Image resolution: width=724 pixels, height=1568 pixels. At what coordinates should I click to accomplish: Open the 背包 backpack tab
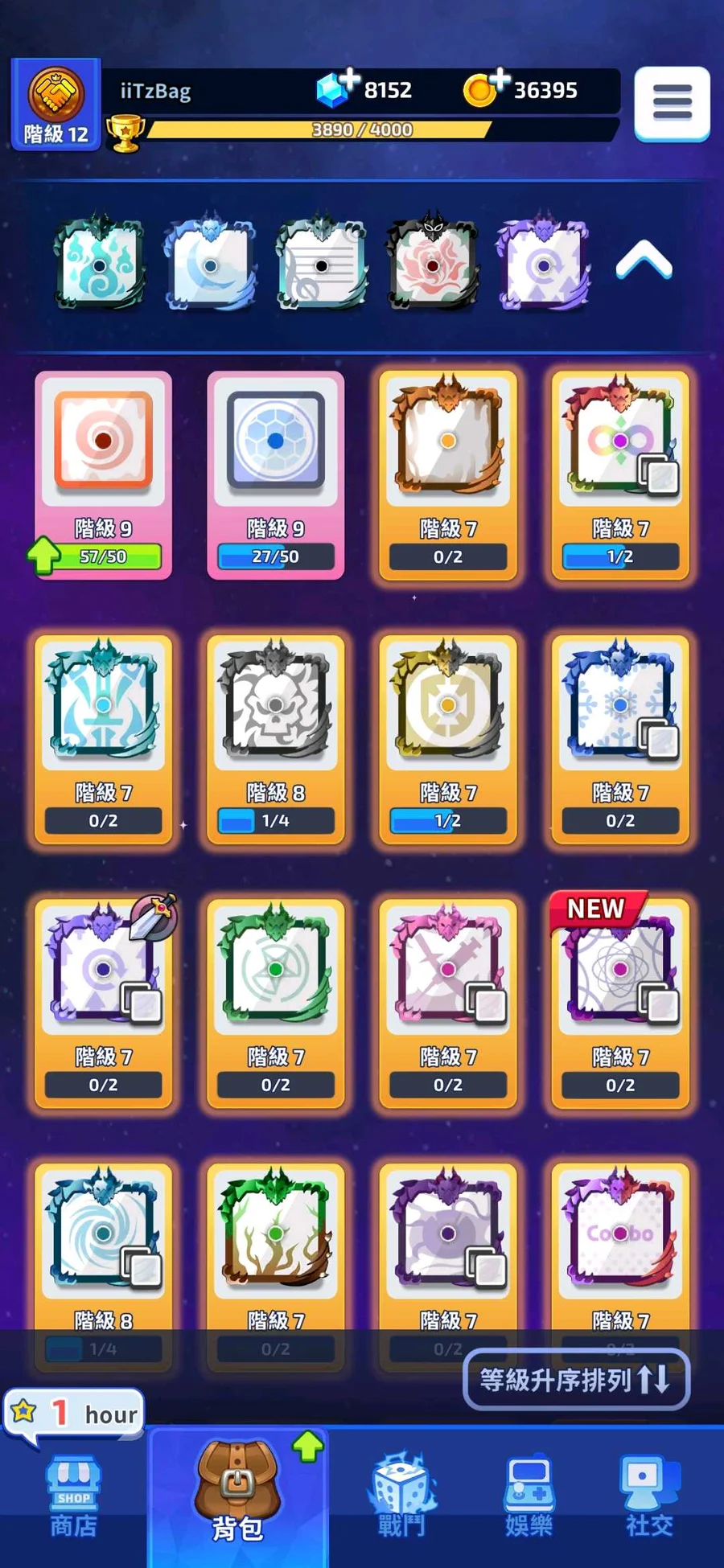(238, 1497)
